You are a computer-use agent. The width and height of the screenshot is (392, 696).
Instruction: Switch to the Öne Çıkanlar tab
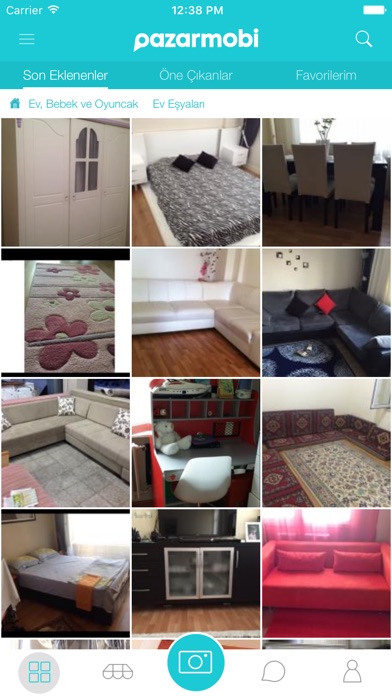196,75
